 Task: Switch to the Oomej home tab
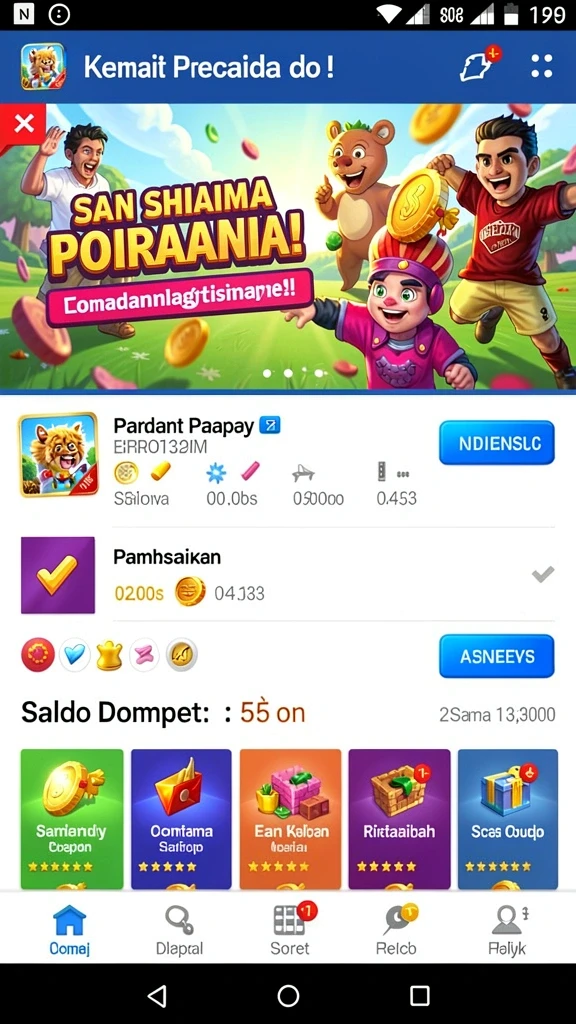click(69, 930)
